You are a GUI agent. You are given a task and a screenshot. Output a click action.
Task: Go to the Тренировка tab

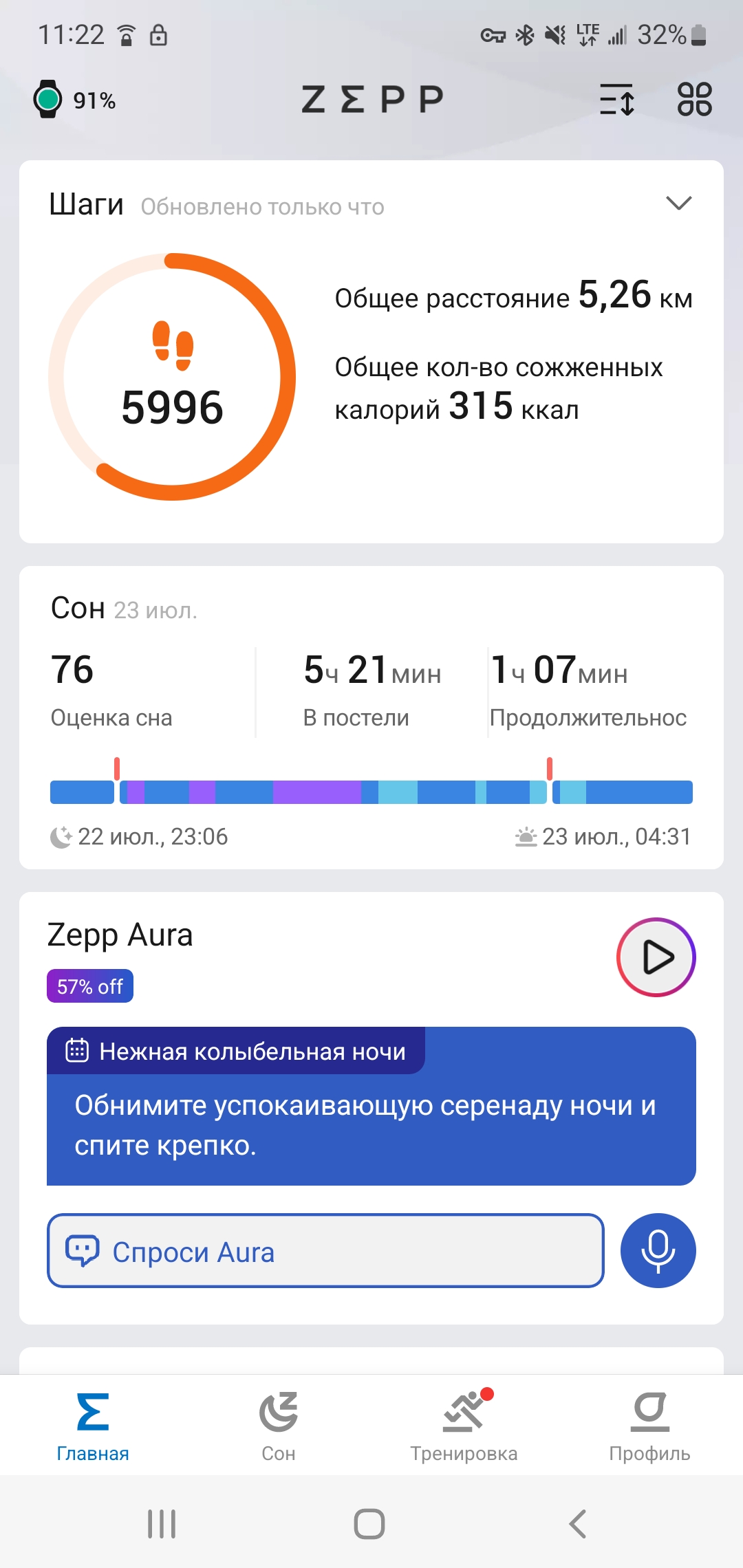coord(464,1426)
